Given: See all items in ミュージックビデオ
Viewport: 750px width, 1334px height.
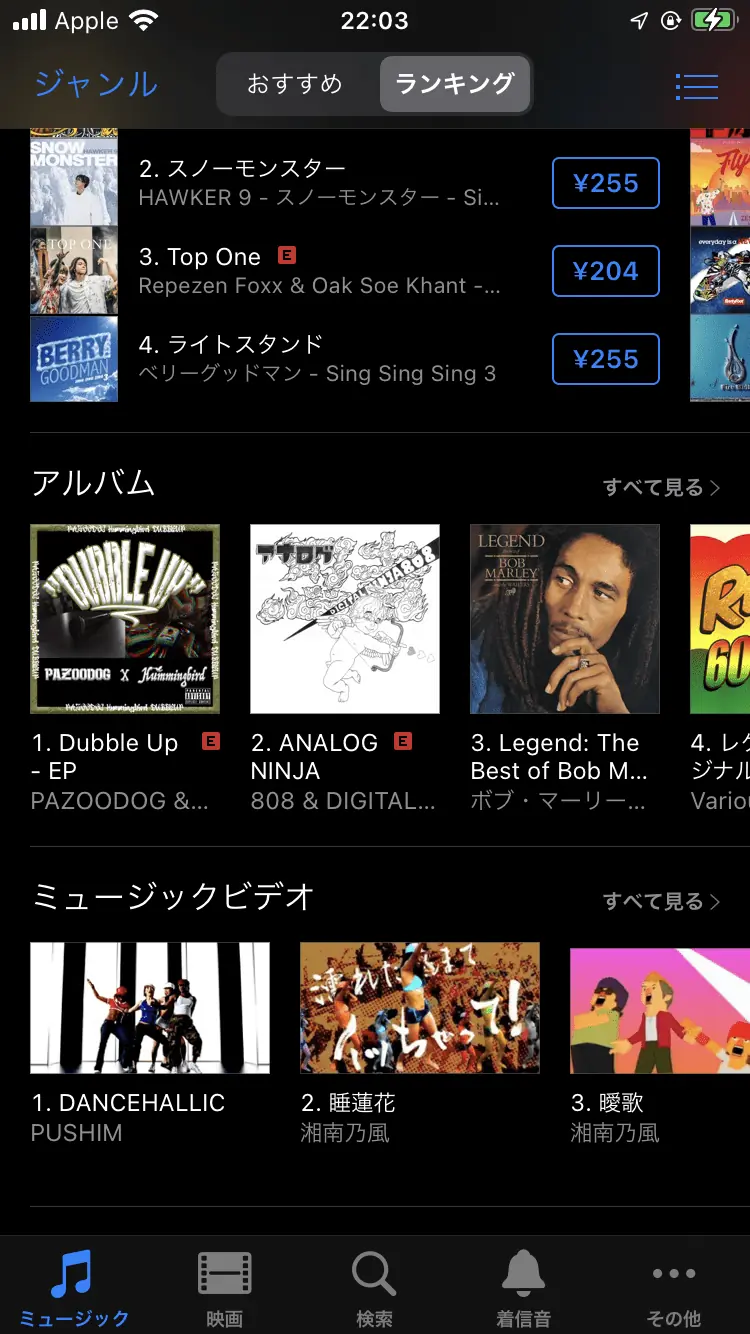Looking at the screenshot, I should [x=660, y=901].
